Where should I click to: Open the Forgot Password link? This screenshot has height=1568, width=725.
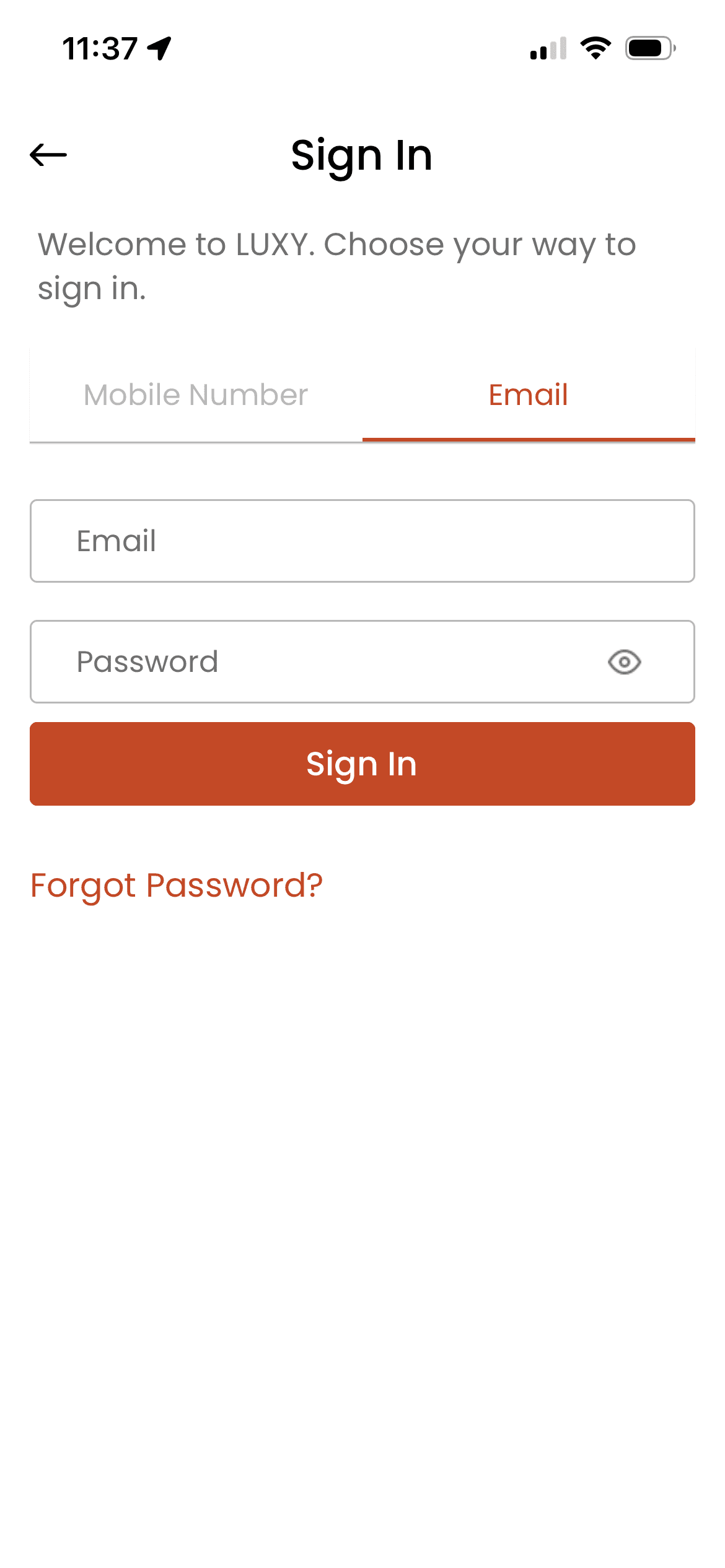177,886
